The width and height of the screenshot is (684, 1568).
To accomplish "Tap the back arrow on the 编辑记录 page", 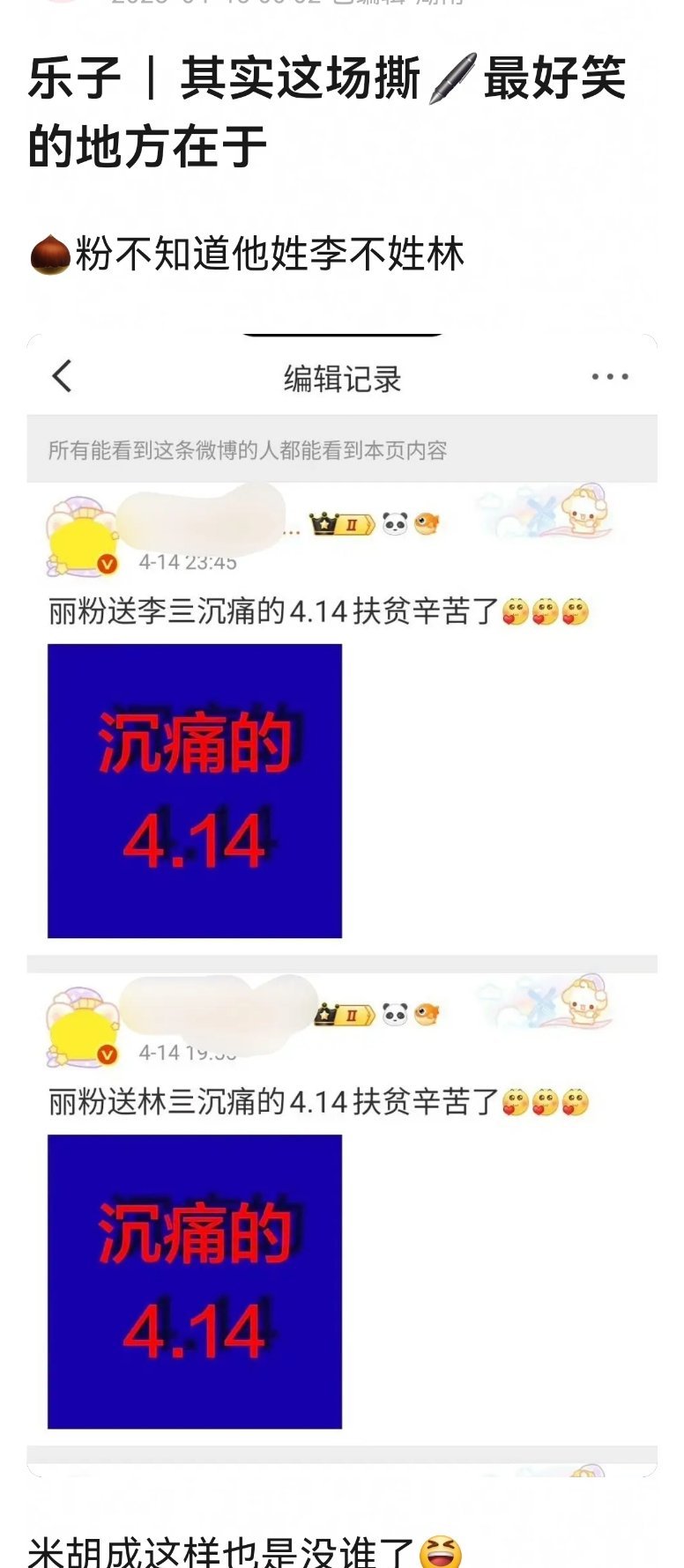I will pyautogui.click(x=62, y=376).
